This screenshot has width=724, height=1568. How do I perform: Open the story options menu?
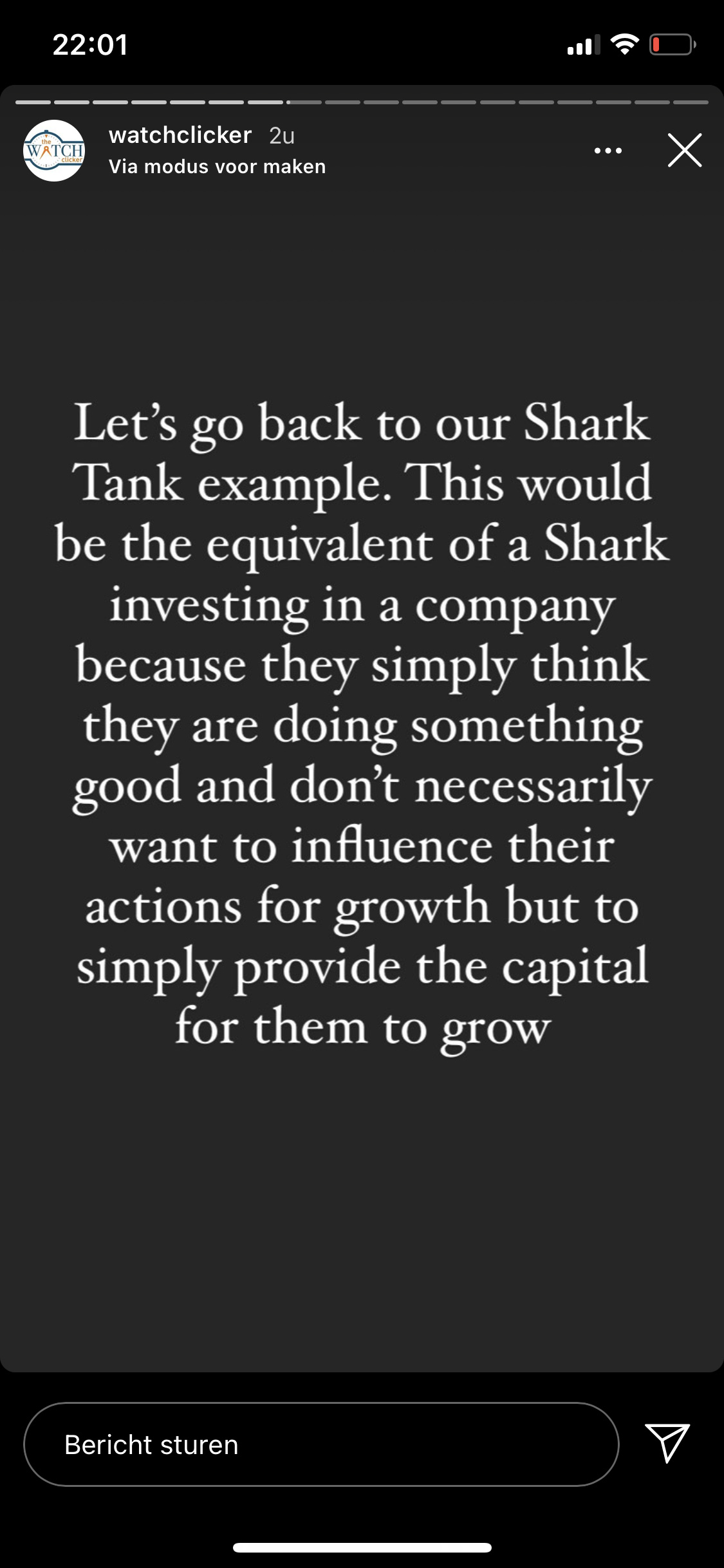(x=608, y=151)
